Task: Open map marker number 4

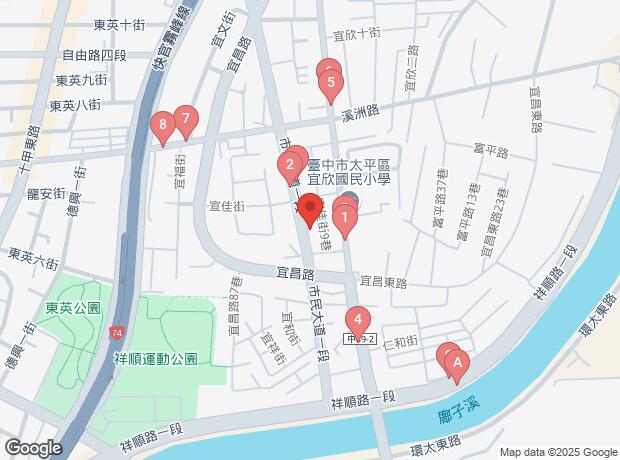Action: pos(356,321)
